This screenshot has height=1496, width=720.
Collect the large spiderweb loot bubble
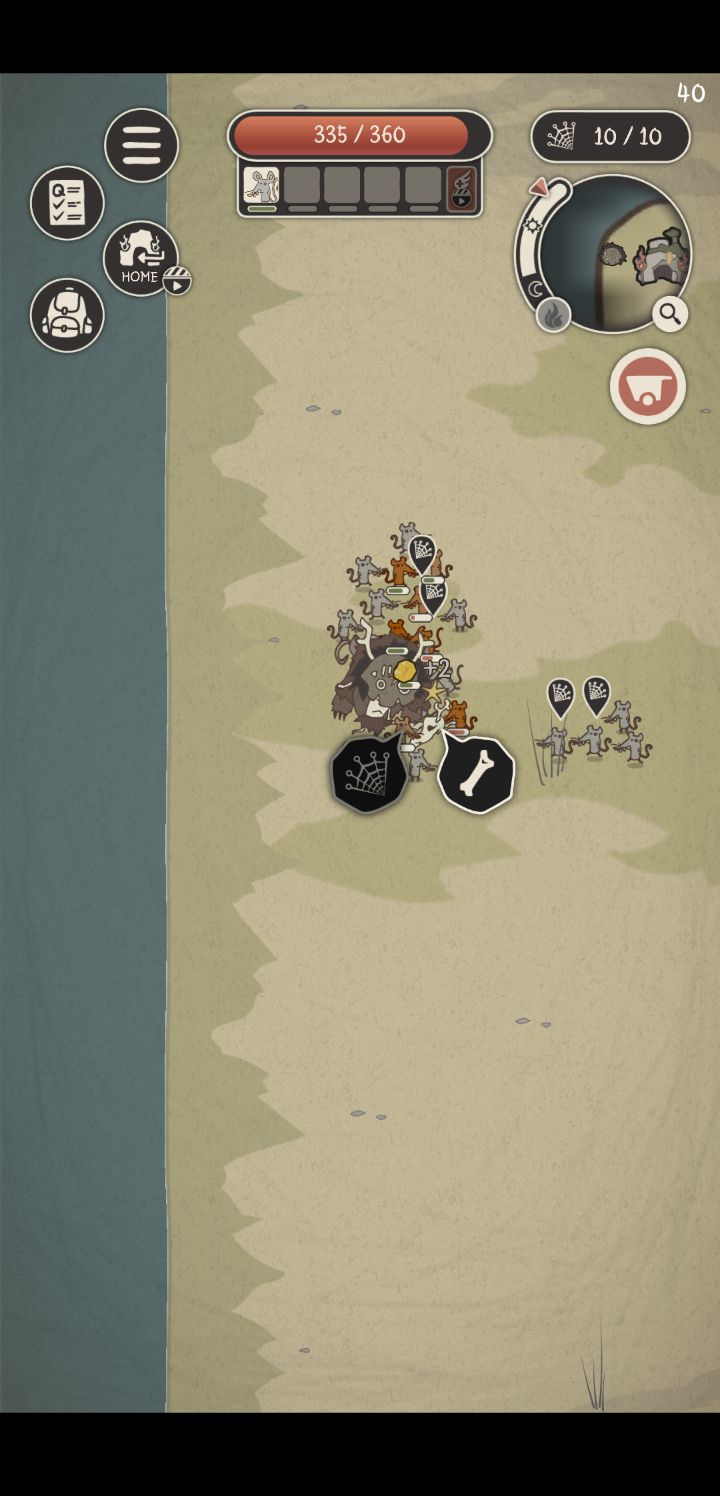click(x=369, y=774)
